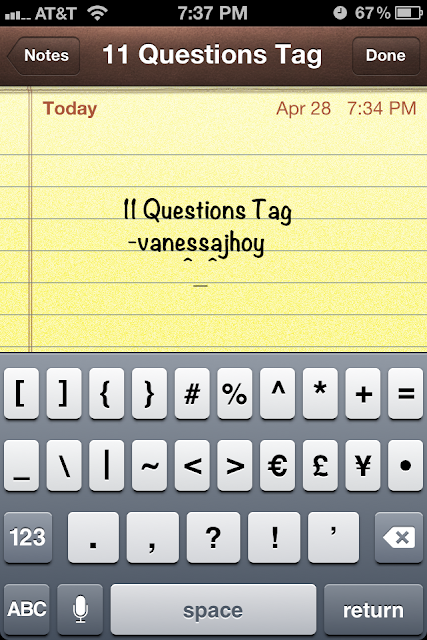Switch keyboard to ABC letters
Image resolution: width=427 pixels, height=640 pixels.
(x=27, y=610)
